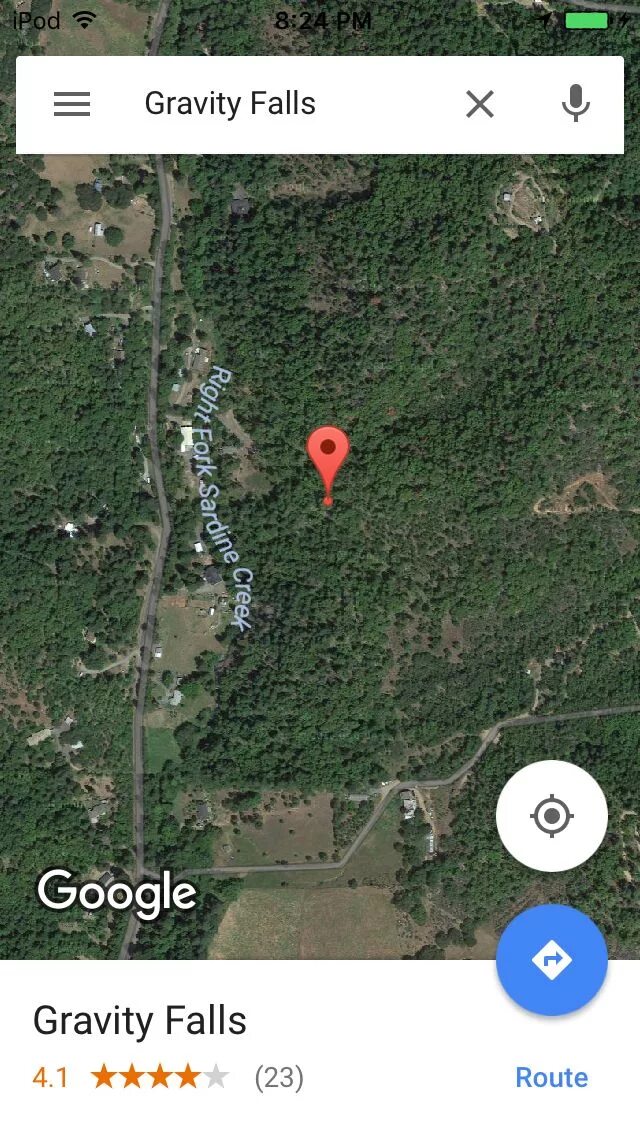Screen dimensions: 640x1136
Task: Open the hamburger menu drawer
Action: tap(72, 104)
